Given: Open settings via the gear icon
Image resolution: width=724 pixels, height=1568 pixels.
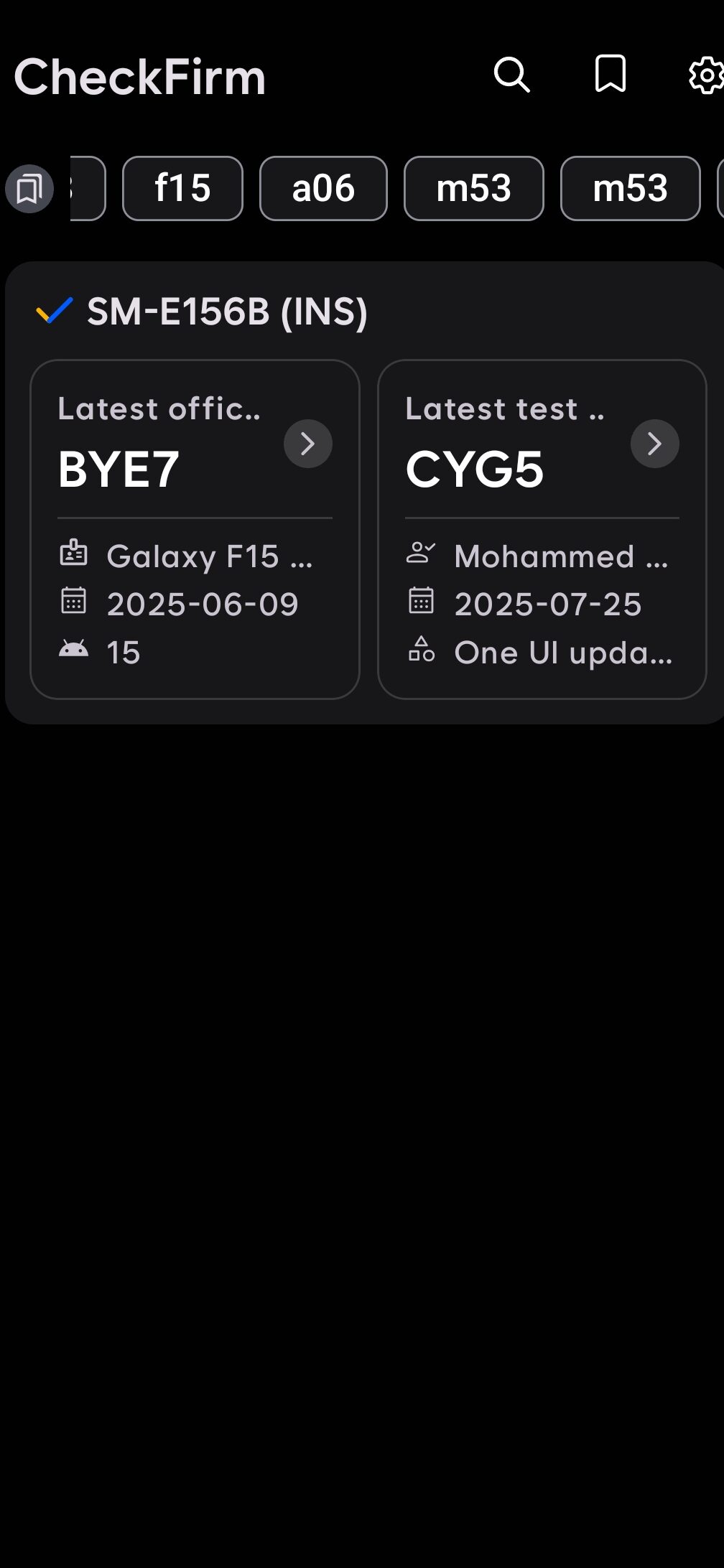Looking at the screenshot, I should (707, 75).
